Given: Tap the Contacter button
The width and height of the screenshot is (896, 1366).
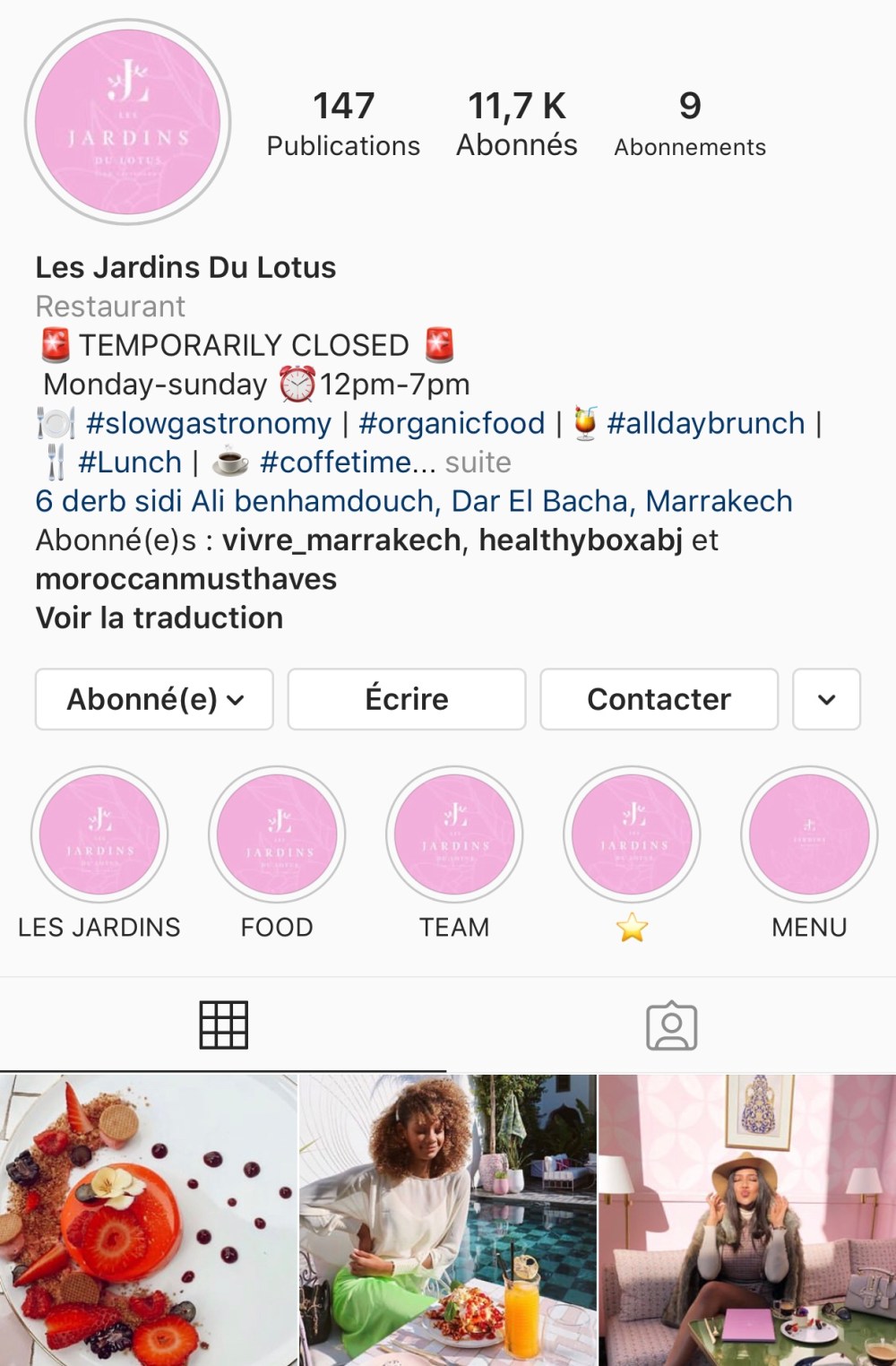Looking at the screenshot, I should [659, 699].
